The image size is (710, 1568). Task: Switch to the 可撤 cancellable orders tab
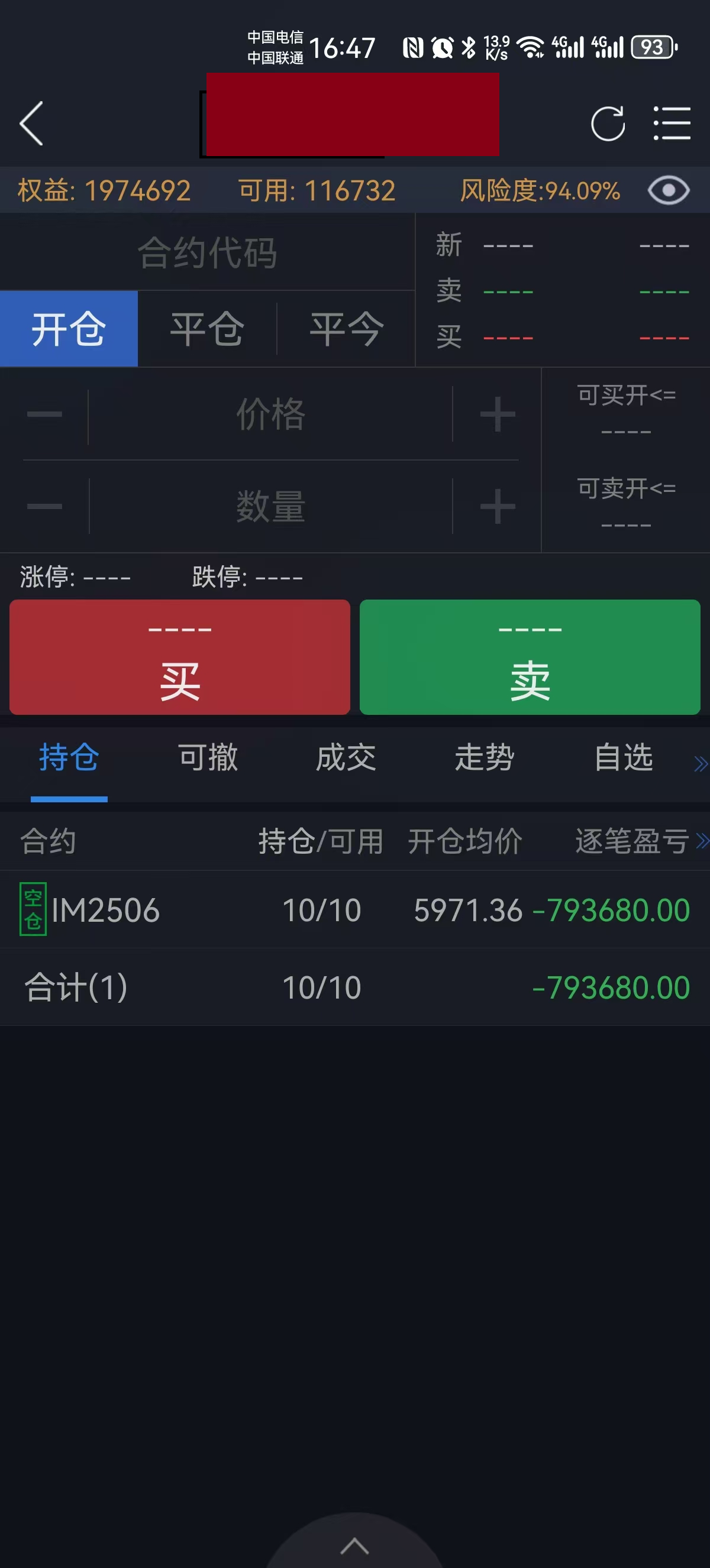208,758
